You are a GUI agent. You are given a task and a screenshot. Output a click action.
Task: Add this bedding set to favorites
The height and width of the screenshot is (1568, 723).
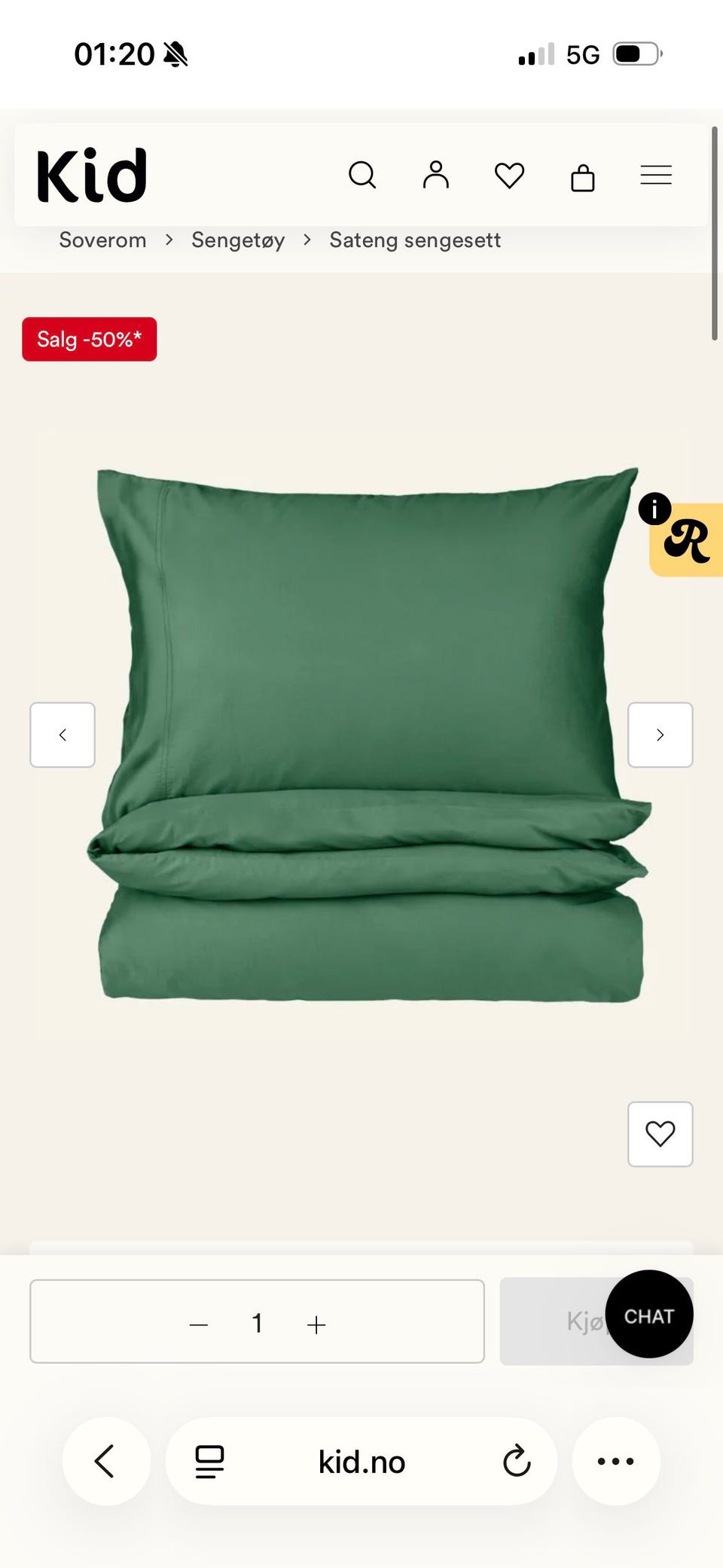pyautogui.click(x=660, y=1134)
